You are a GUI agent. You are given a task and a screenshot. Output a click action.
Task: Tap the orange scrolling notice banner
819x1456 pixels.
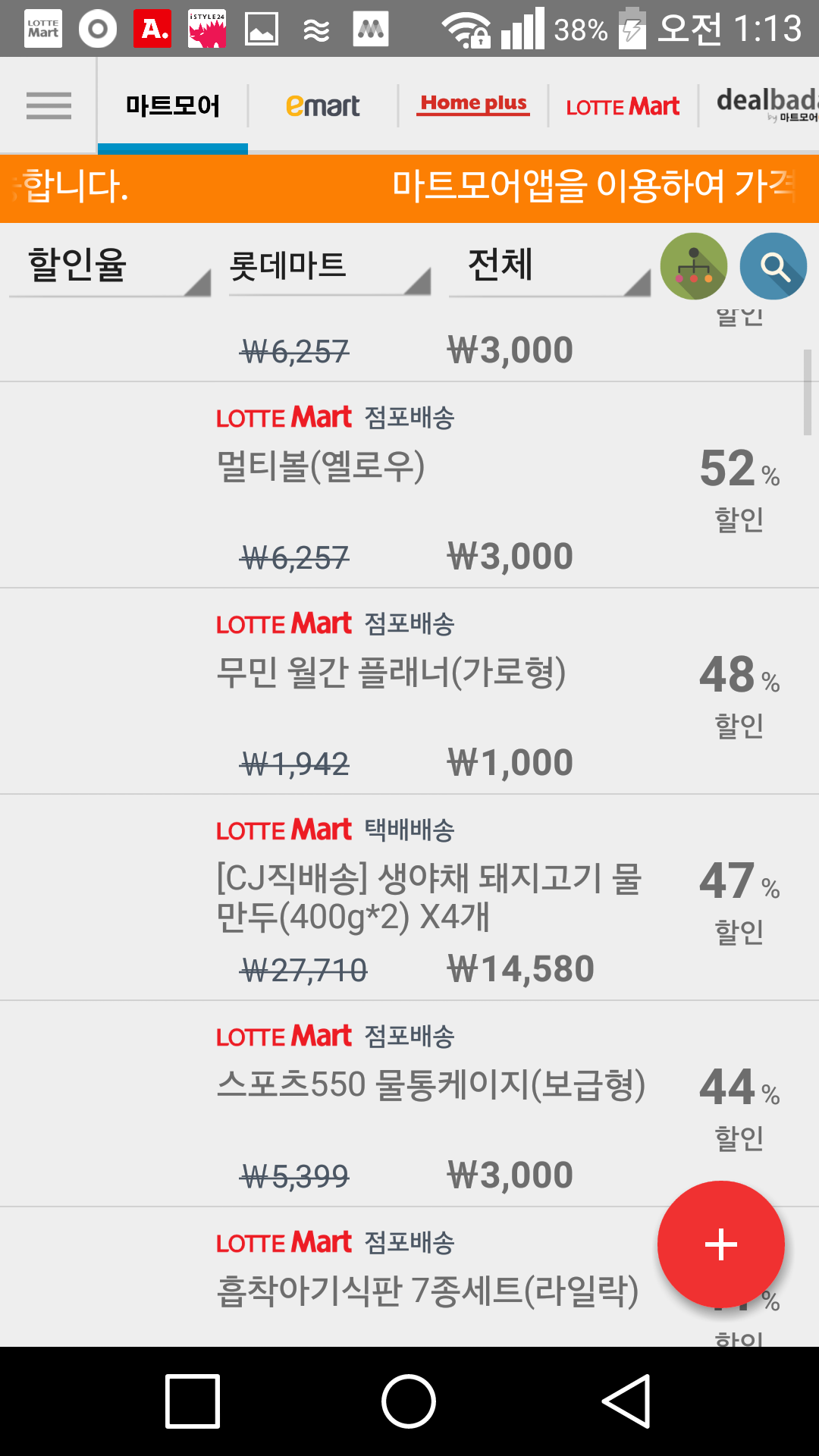409,187
